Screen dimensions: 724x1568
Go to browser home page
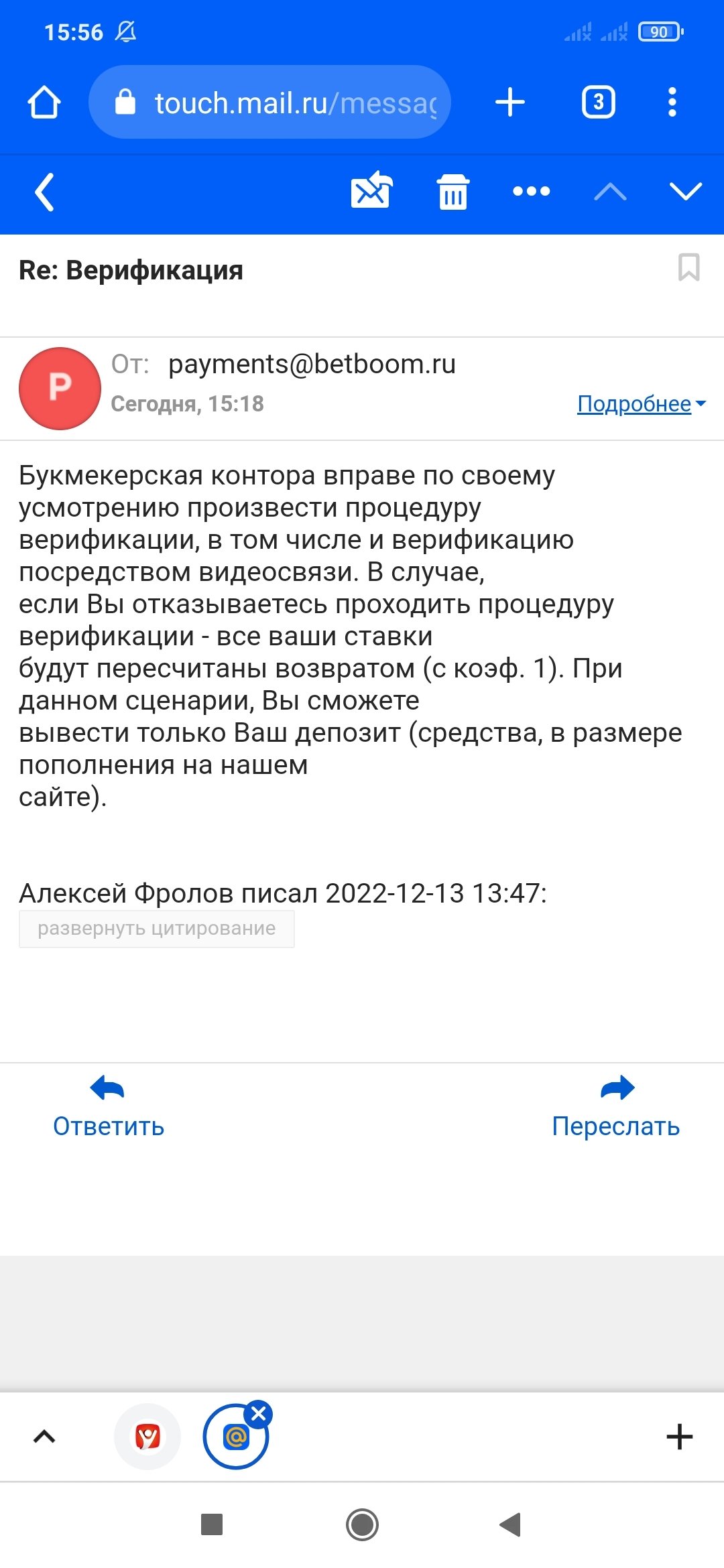pos(44,103)
